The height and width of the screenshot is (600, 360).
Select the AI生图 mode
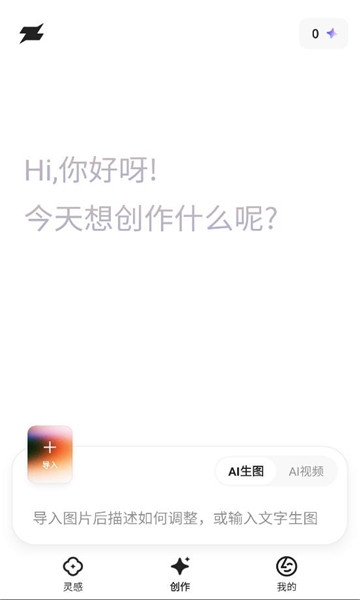pos(246,471)
